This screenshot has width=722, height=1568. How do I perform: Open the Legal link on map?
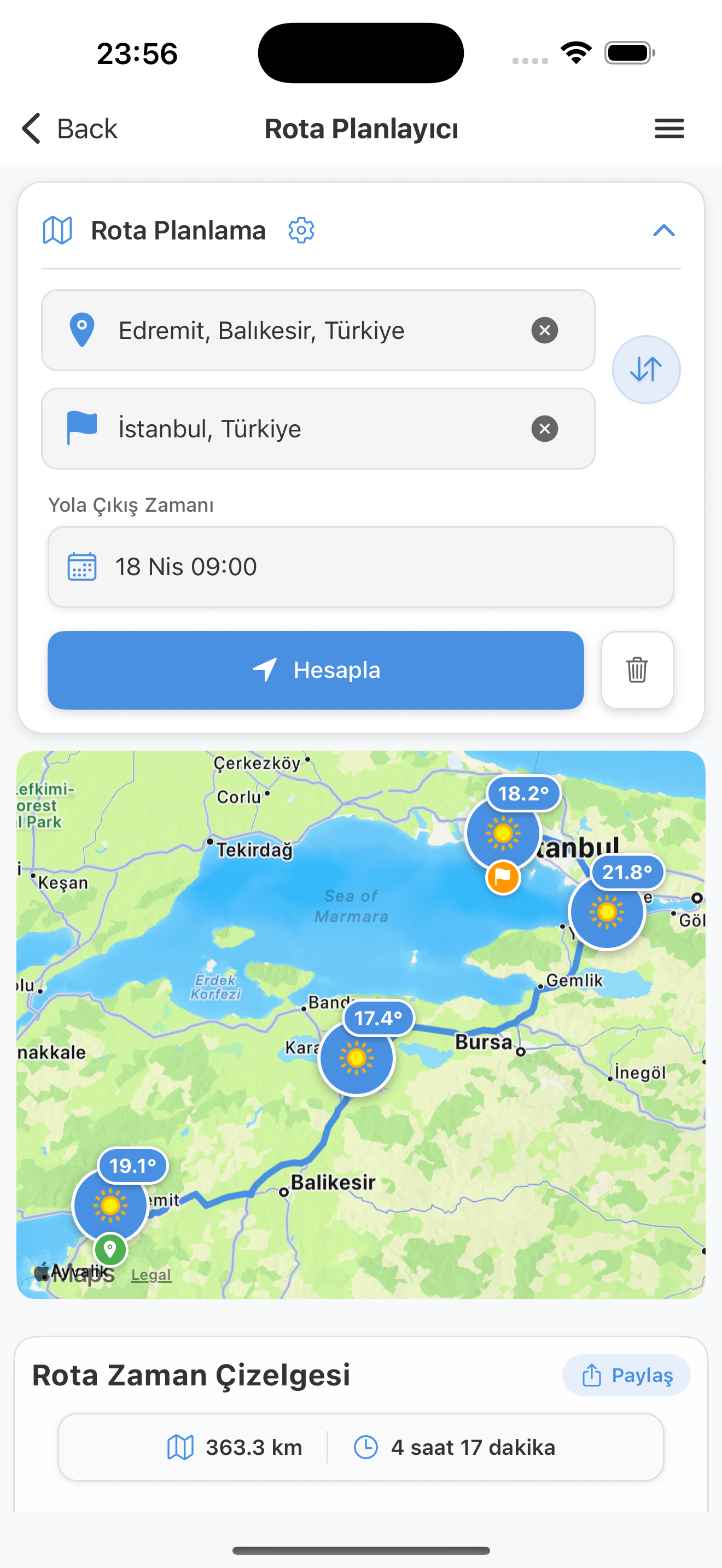point(151,1274)
